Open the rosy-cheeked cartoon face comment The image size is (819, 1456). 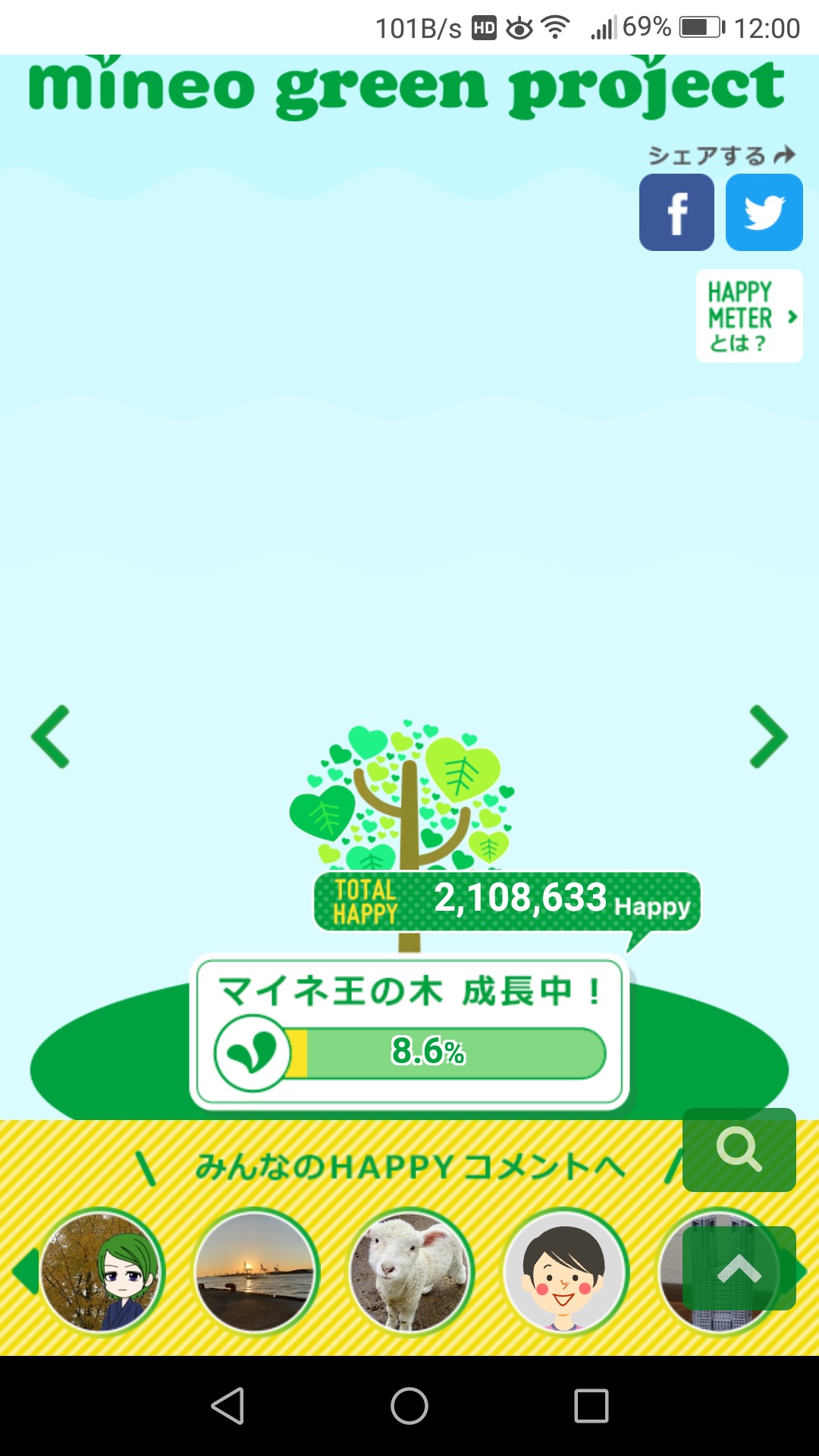pos(566,1272)
